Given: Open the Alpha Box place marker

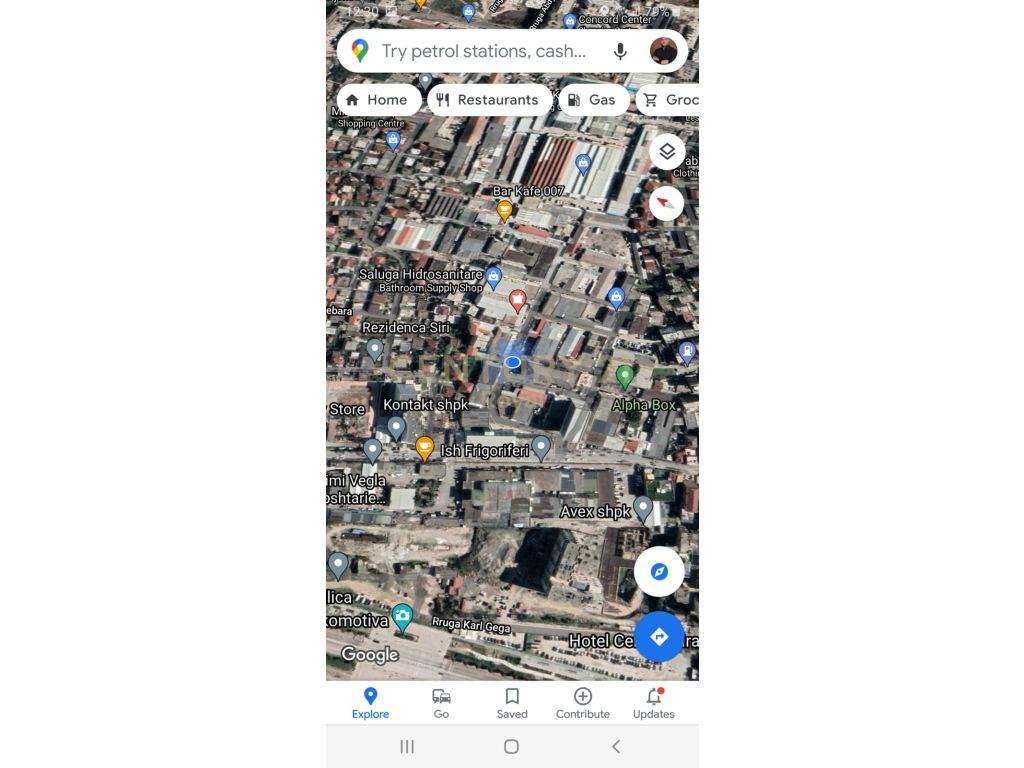Looking at the screenshot, I should pos(625,376).
